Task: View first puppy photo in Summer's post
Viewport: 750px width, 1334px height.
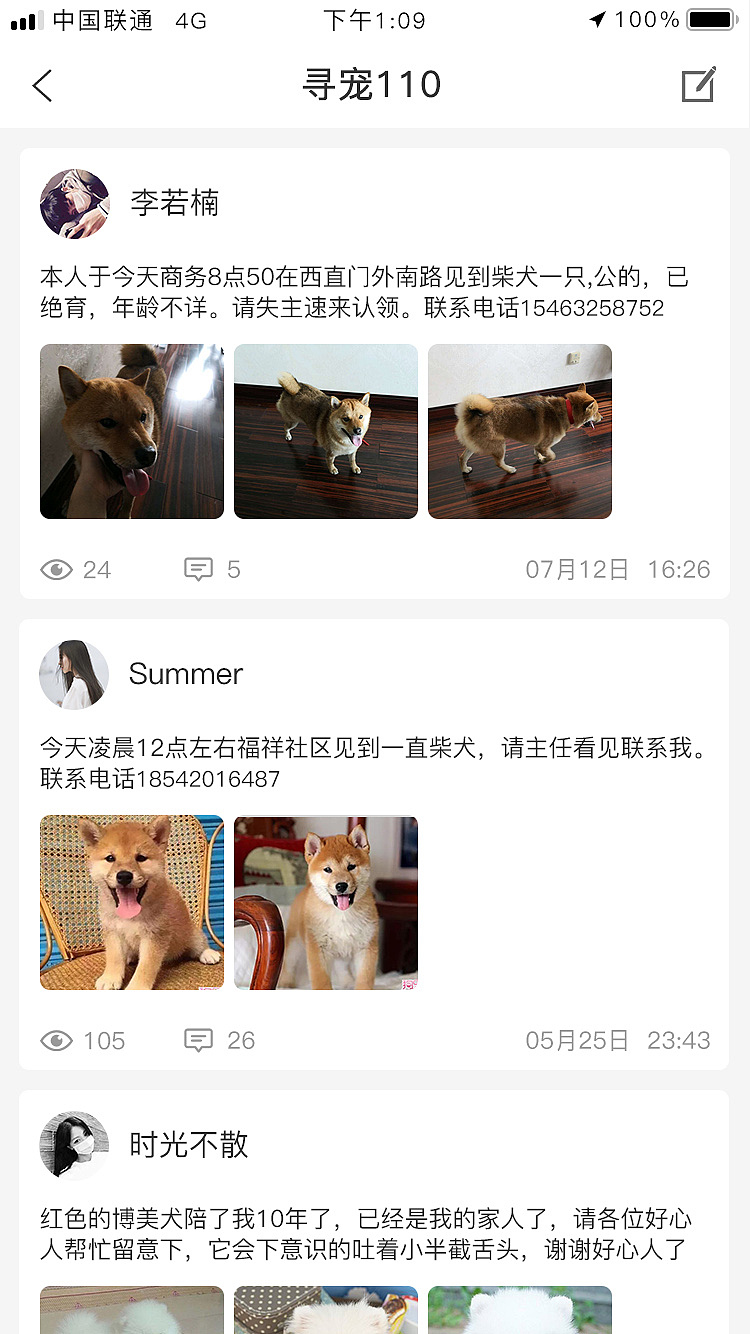Action: pyautogui.click(x=132, y=903)
